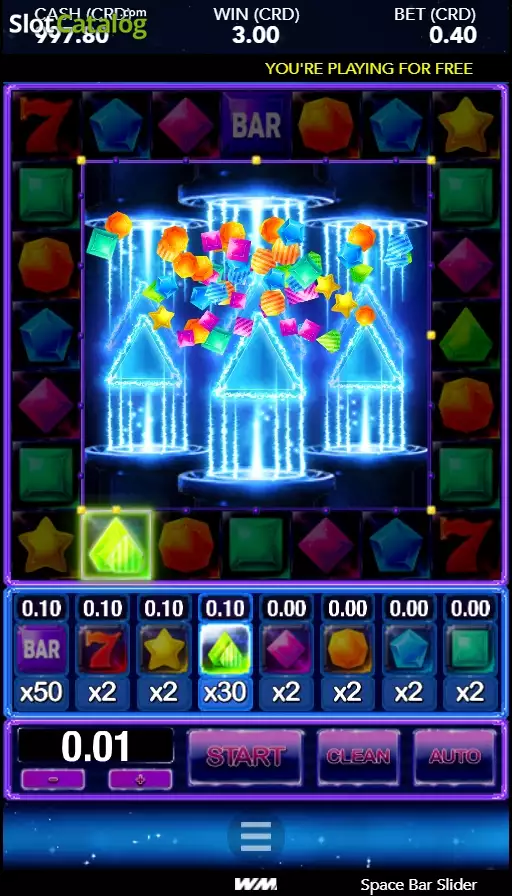The width and height of the screenshot is (512, 896).
Task: Bet on the blue pentagon gem
Action: click(409, 649)
